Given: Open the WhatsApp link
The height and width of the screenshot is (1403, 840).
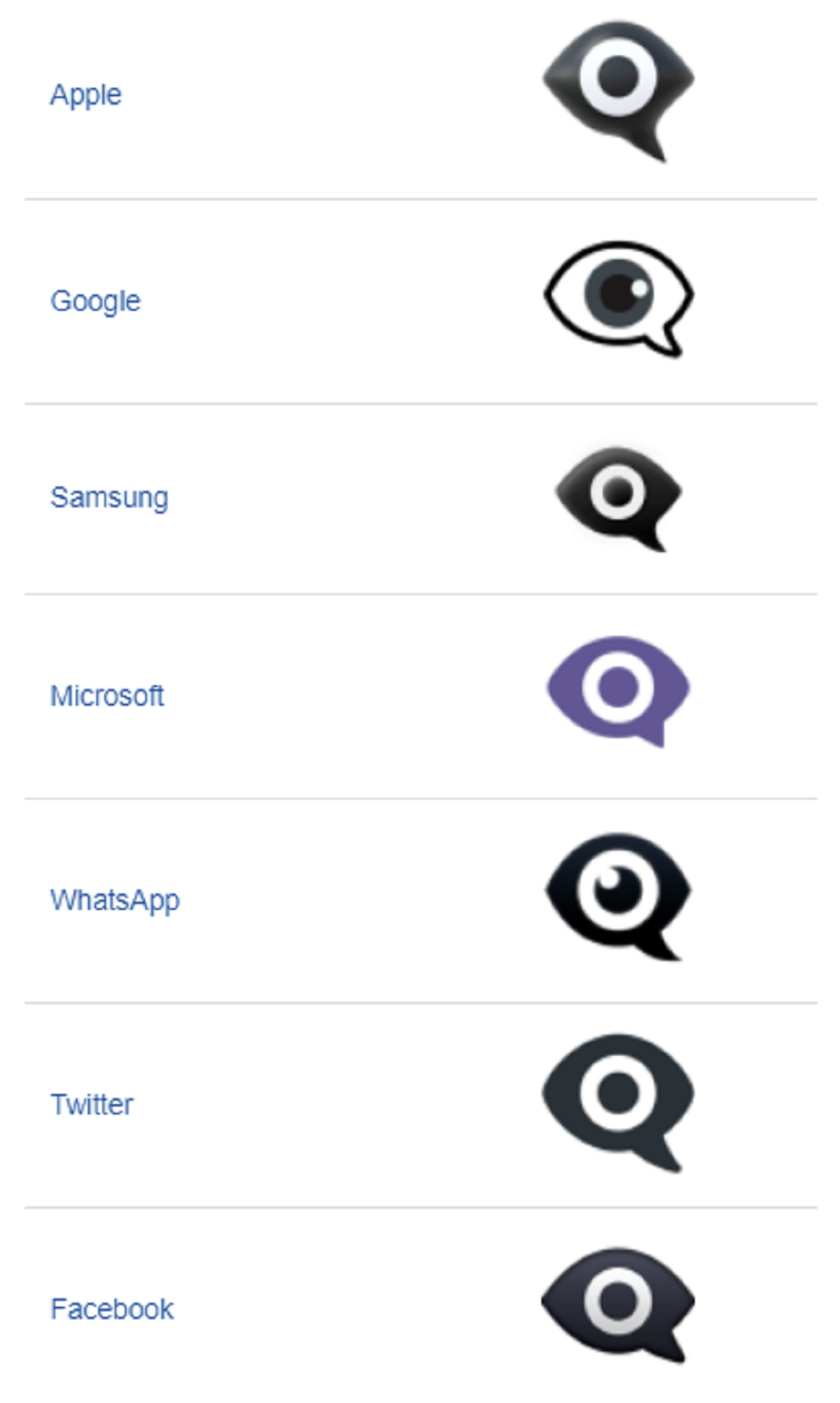Looking at the screenshot, I should click(115, 901).
